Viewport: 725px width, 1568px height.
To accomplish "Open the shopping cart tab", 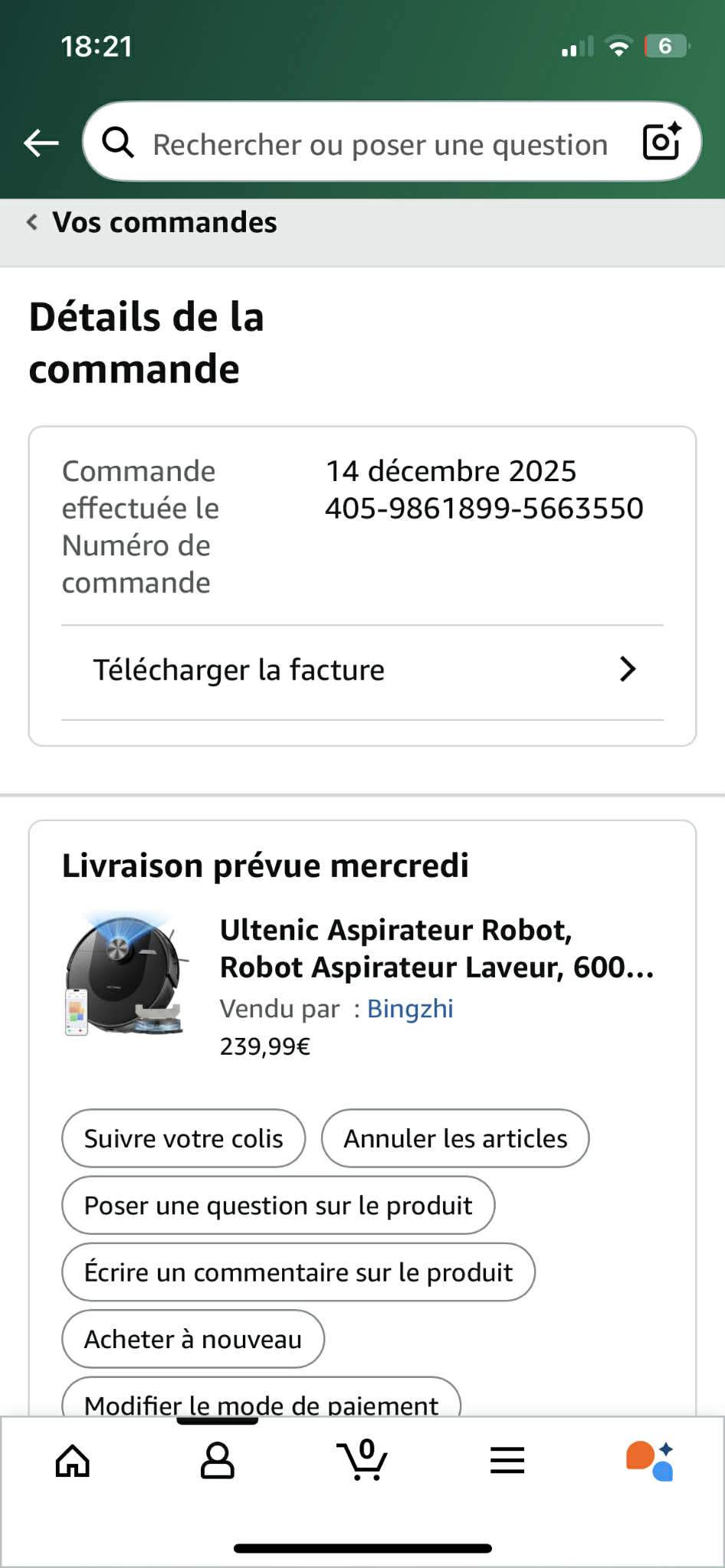I will (362, 1461).
